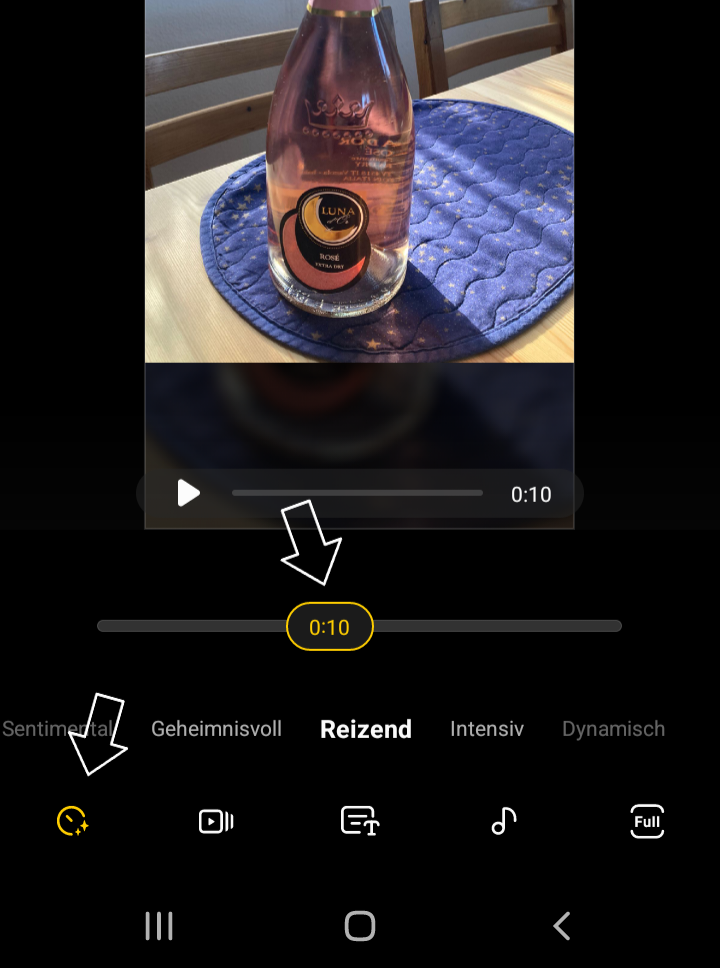Select the Geheimnisvoll style

(x=216, y=729)
